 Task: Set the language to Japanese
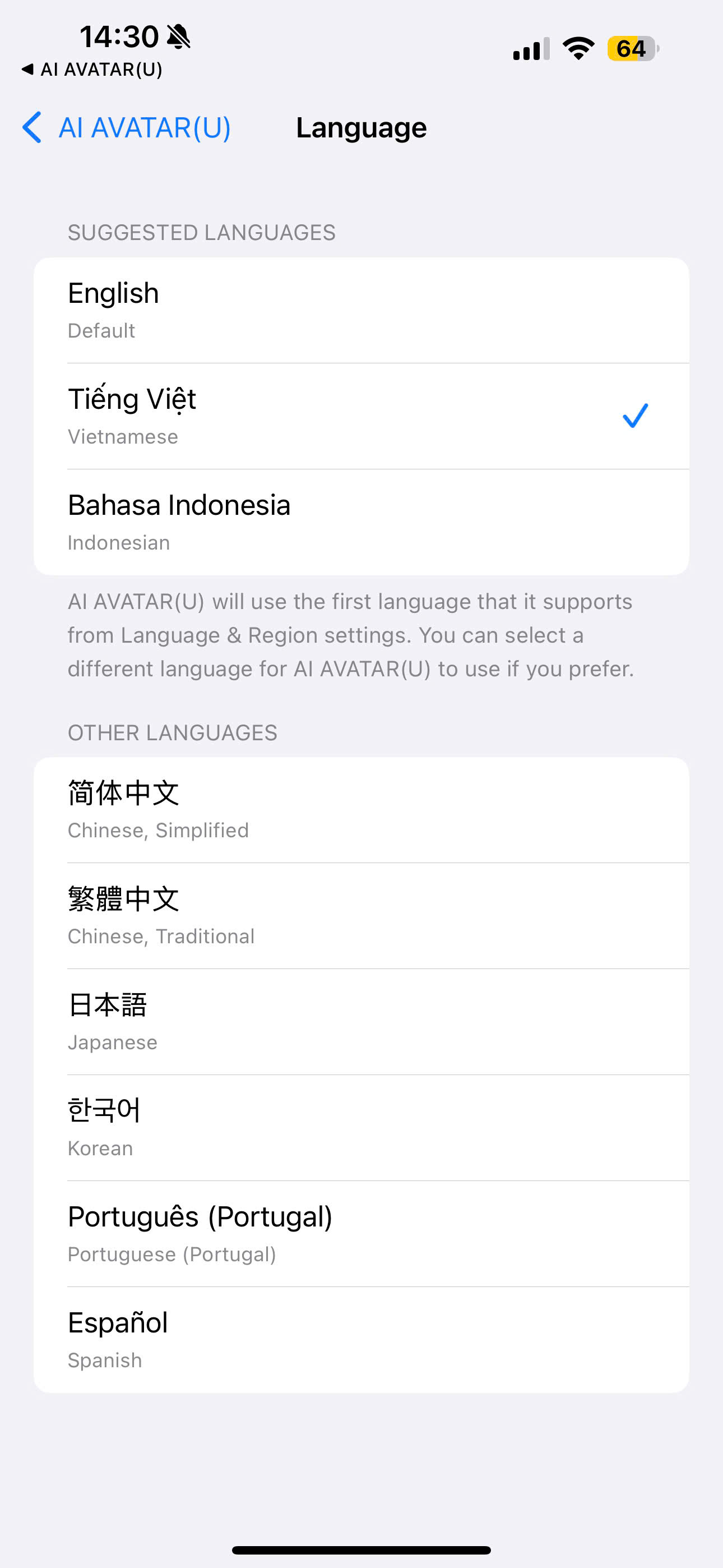point(360,1021)
